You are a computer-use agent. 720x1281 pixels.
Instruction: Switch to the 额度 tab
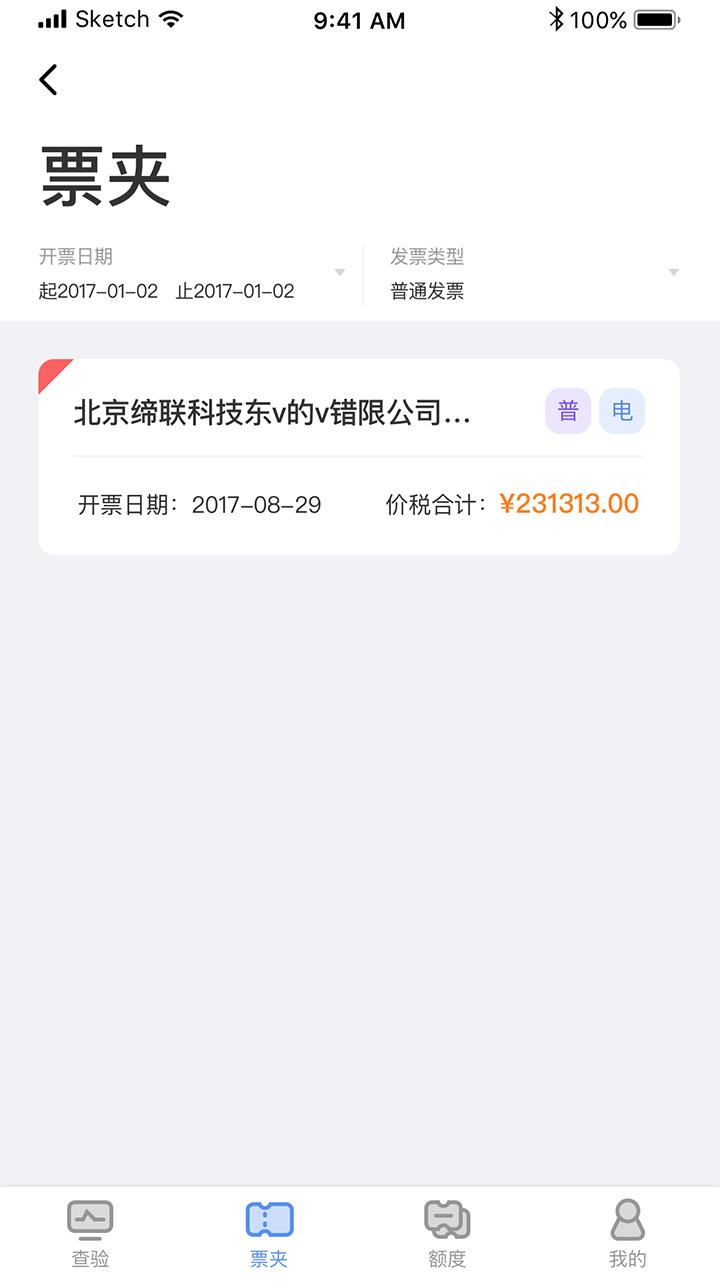pos(447,1235)
